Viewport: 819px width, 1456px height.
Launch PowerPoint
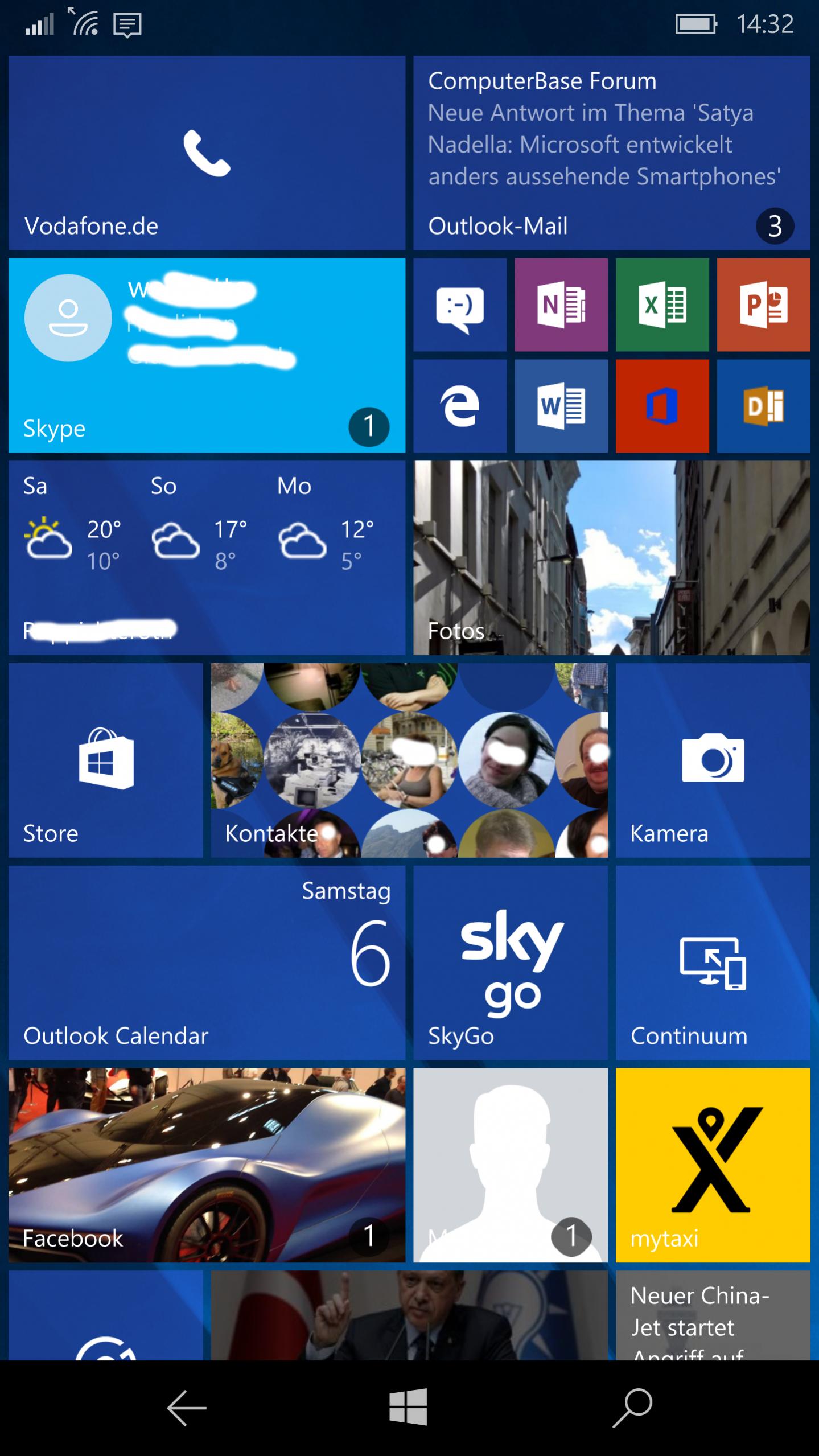point(763,305)
